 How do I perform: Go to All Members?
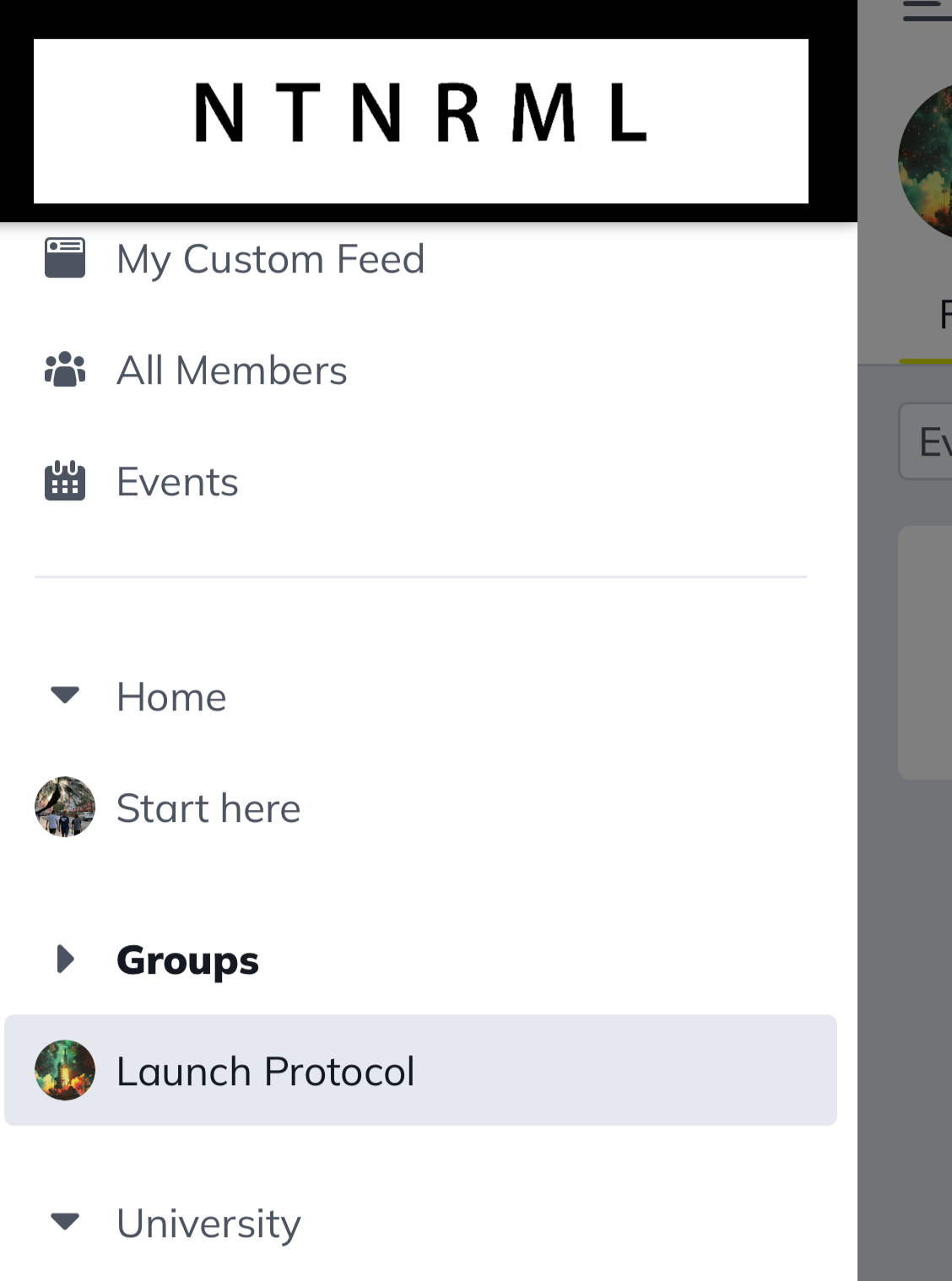231,370
